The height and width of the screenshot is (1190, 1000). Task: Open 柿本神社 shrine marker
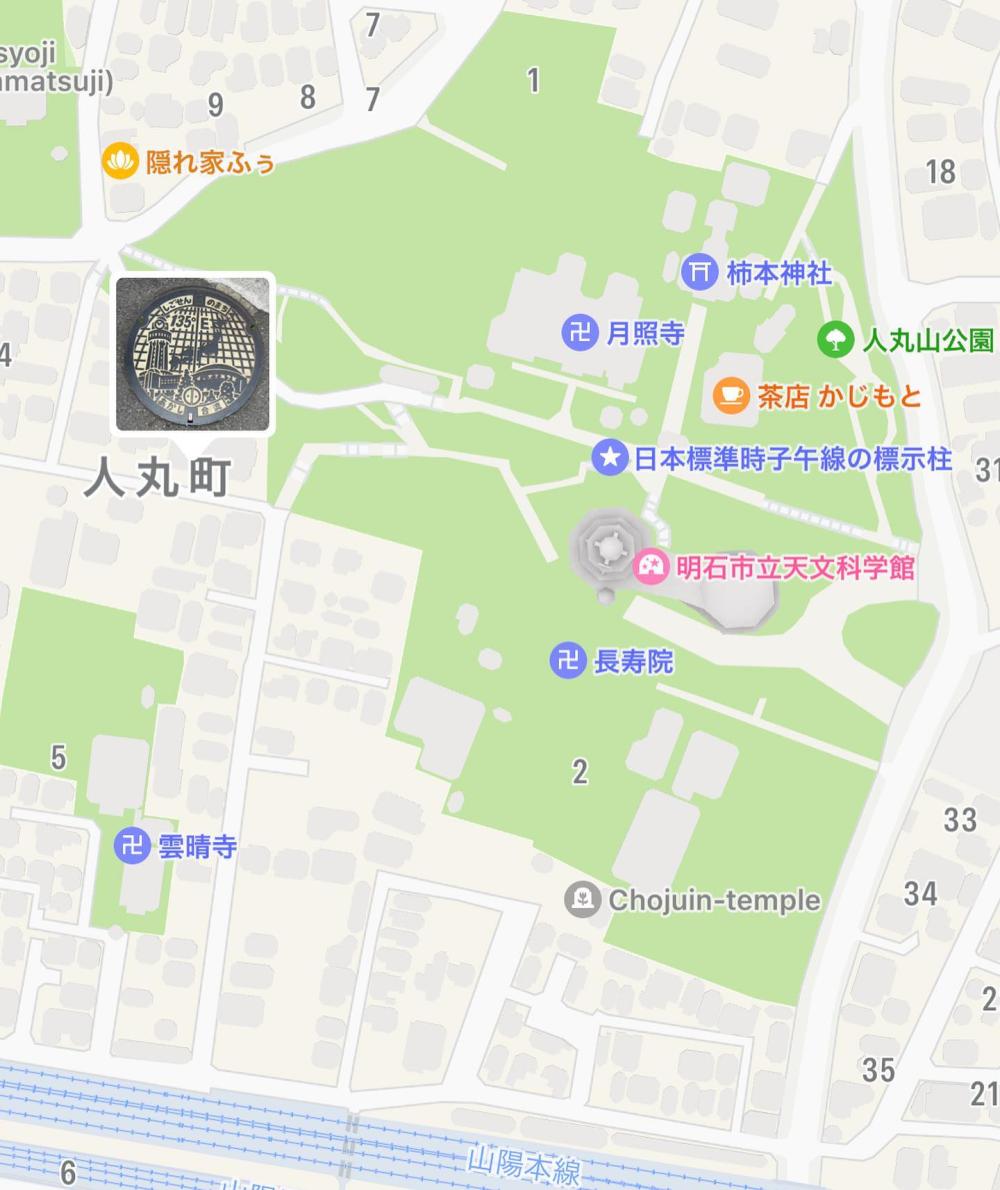(701, 272)
